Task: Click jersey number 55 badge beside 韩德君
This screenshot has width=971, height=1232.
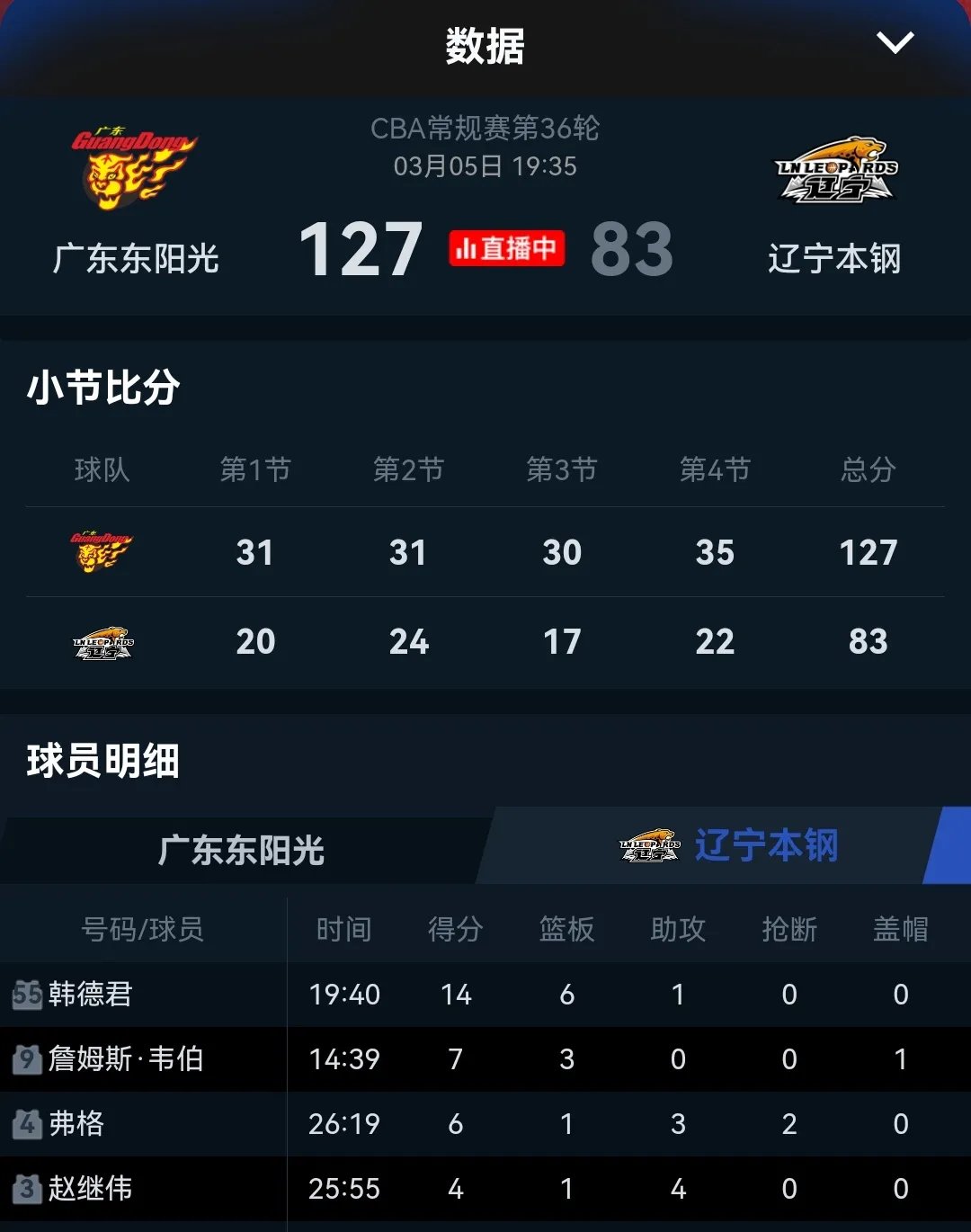Action: 27,994
